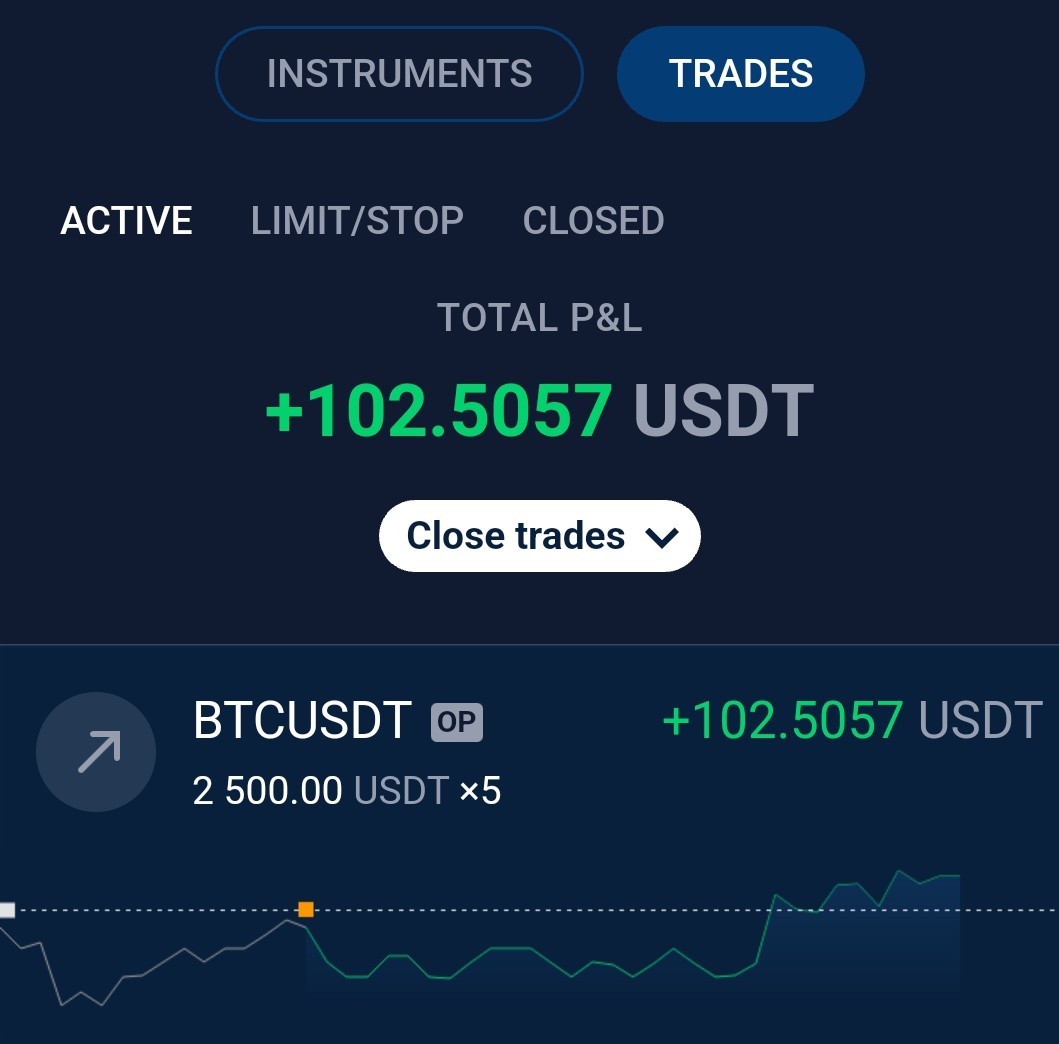Open the Limit/Stop orders tab
Viewport: 1059px width, 1044px height.
coord(357,220)
